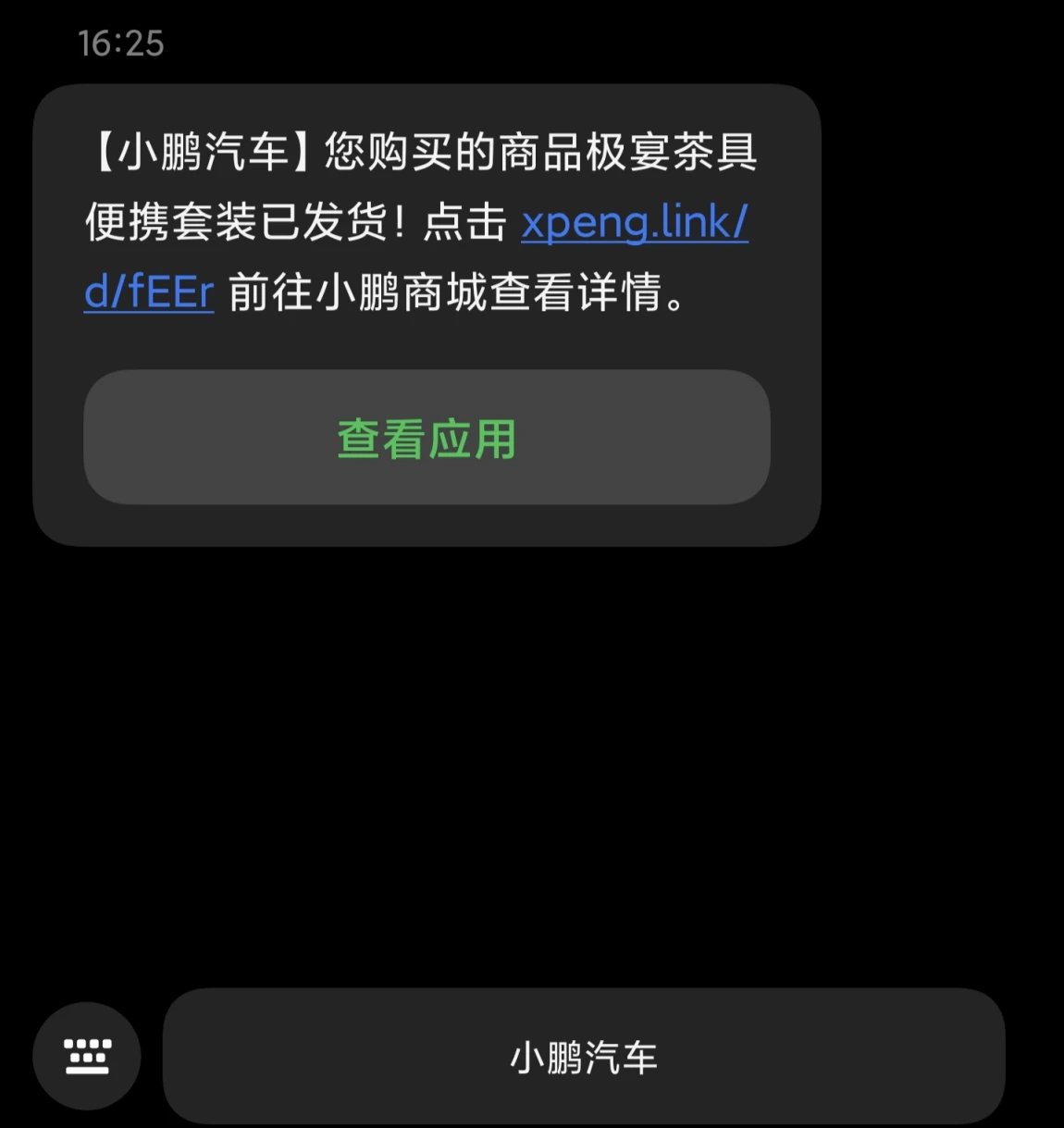Switch to keyboard input icon

(87, 1056)
